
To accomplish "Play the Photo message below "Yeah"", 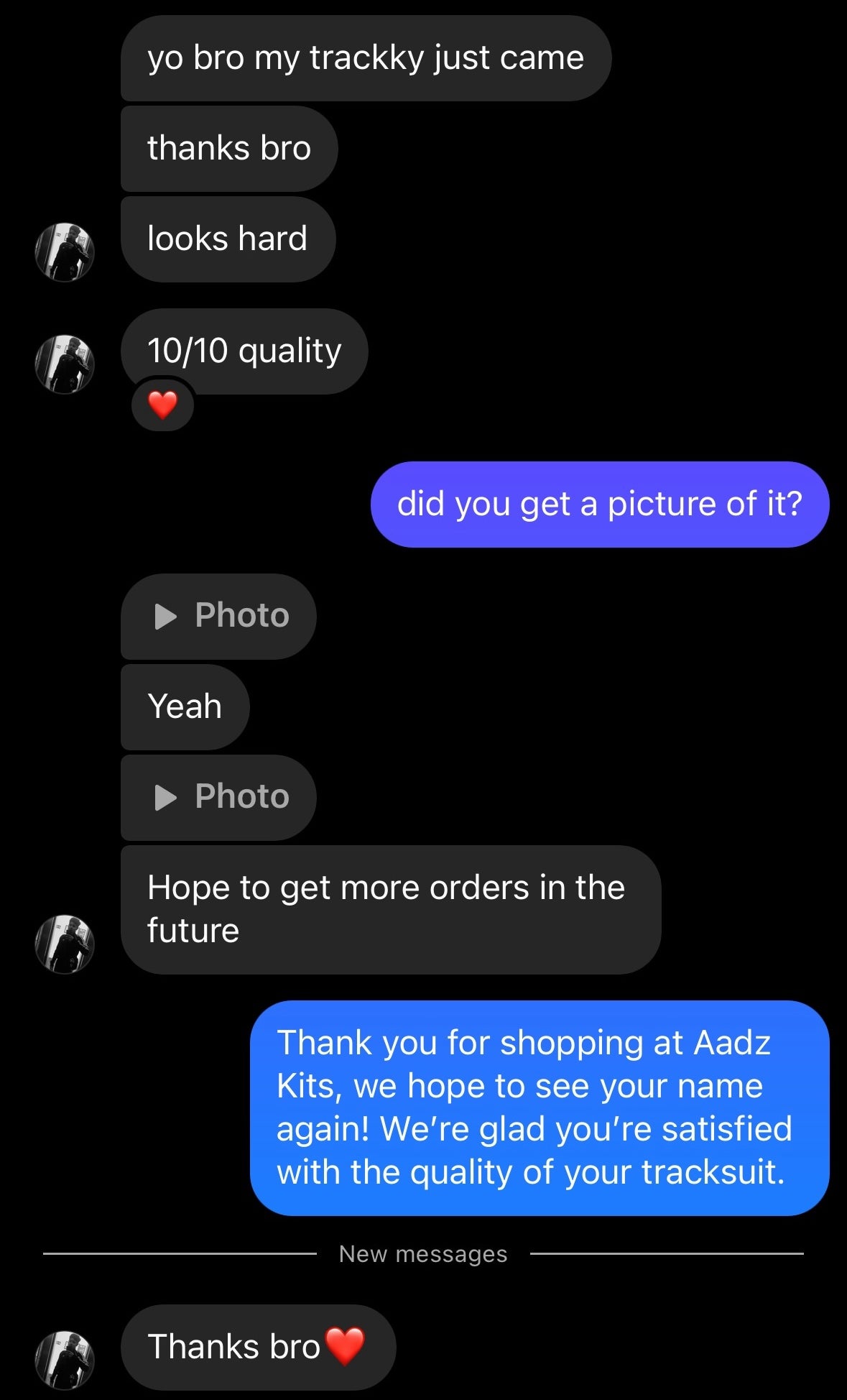I will point(218,797).
